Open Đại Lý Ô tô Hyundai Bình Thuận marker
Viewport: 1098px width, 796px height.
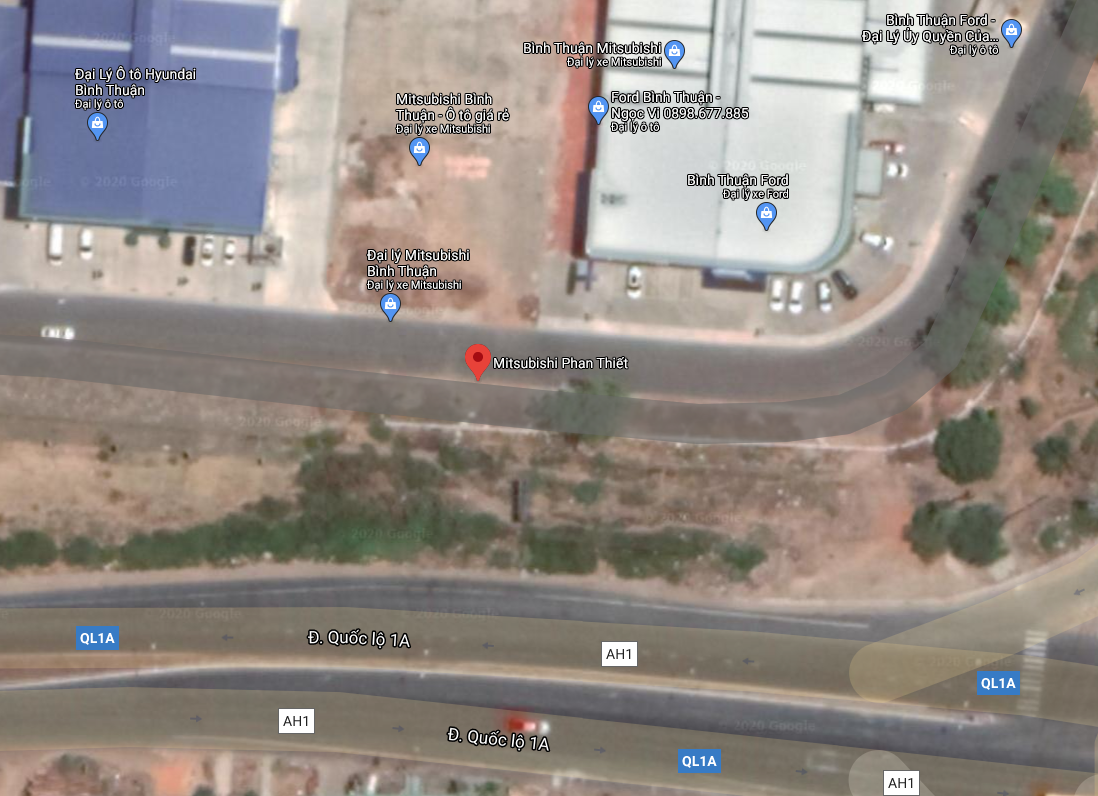[98, 125]
